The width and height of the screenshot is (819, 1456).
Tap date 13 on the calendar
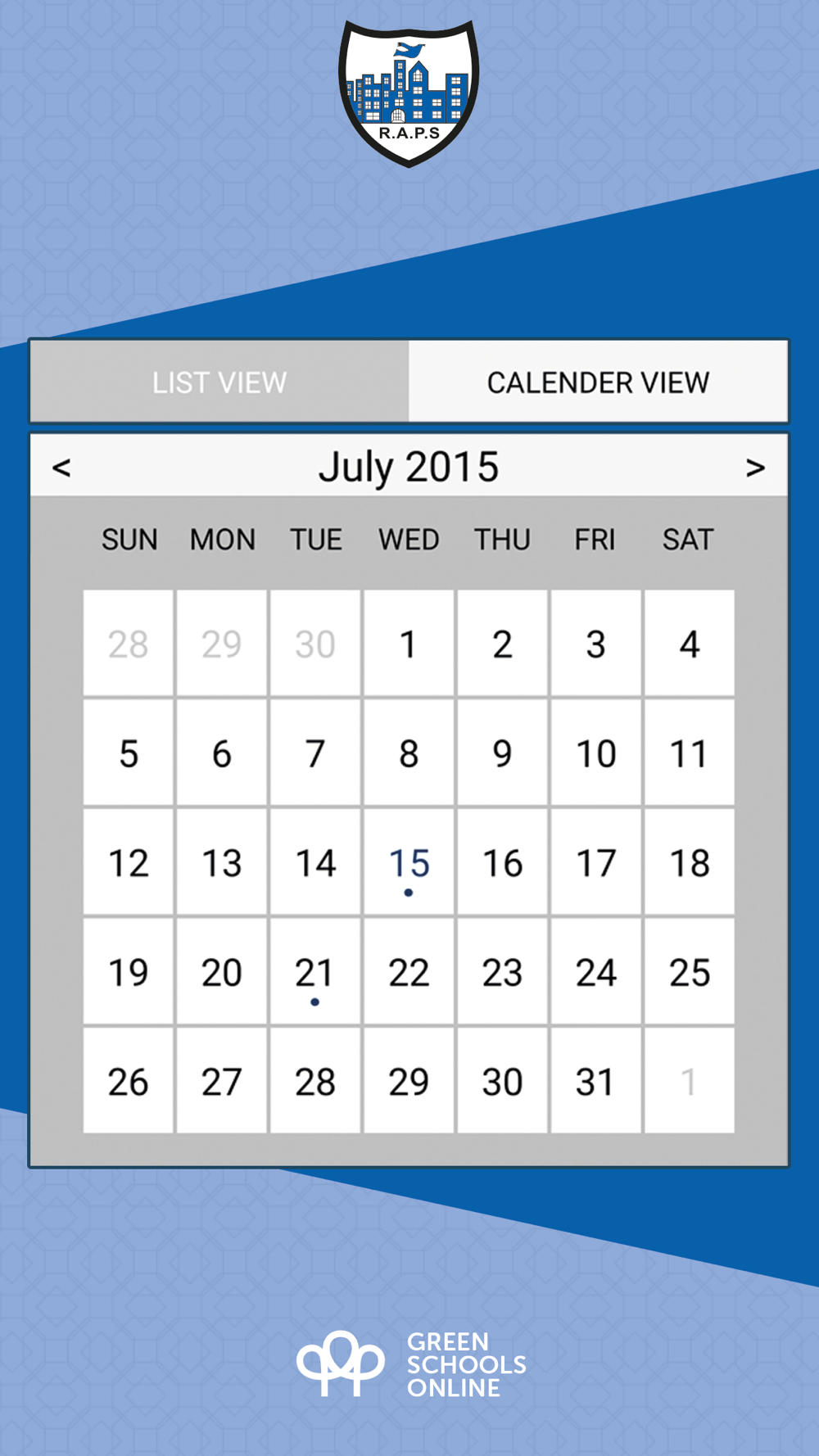click(222, 862)
